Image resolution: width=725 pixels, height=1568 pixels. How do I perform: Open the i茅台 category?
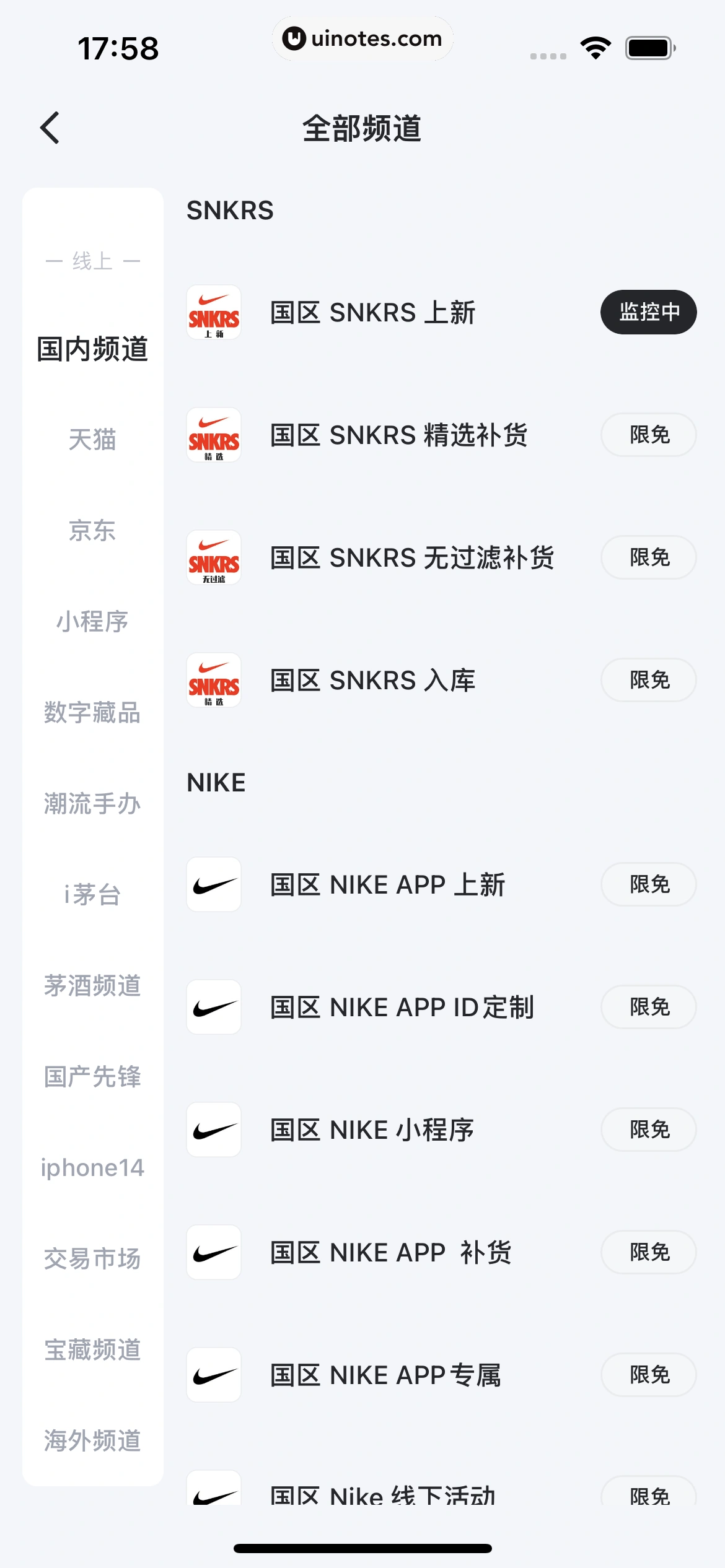[x=92, y=895]
